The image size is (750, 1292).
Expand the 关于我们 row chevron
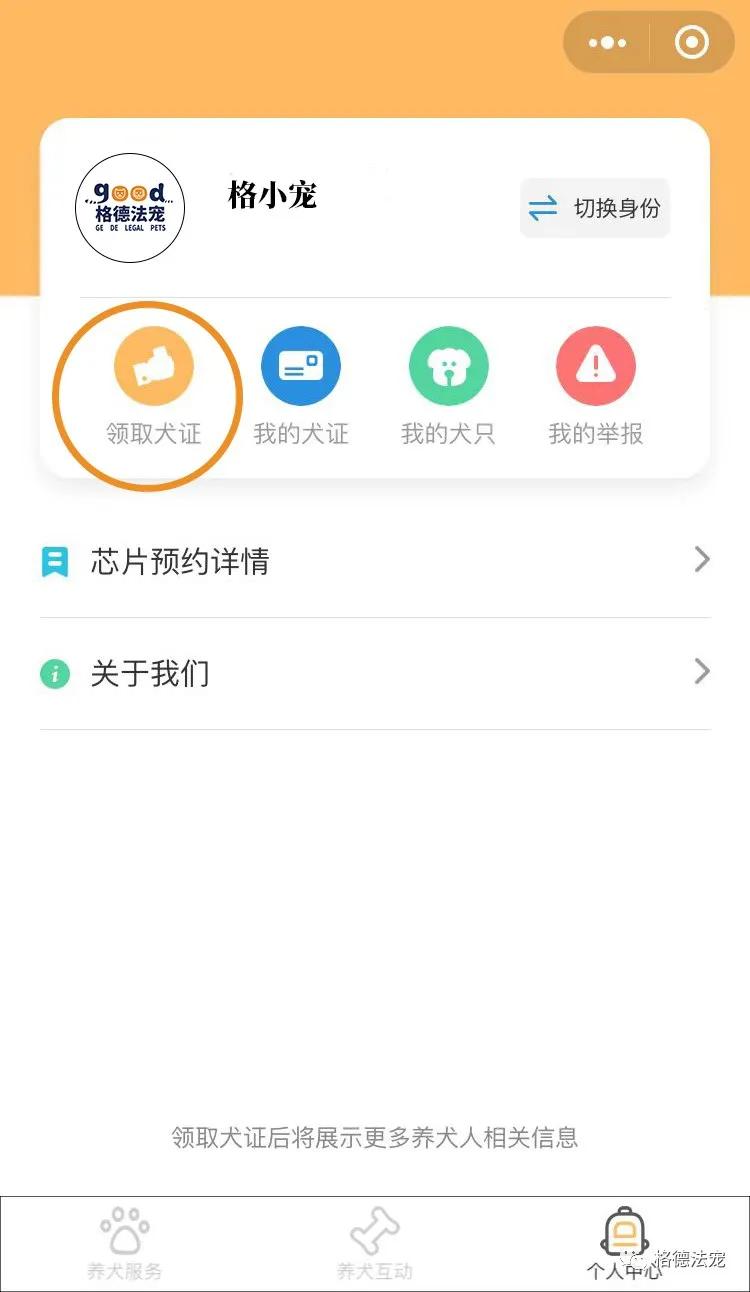click(x=700, y=672)
